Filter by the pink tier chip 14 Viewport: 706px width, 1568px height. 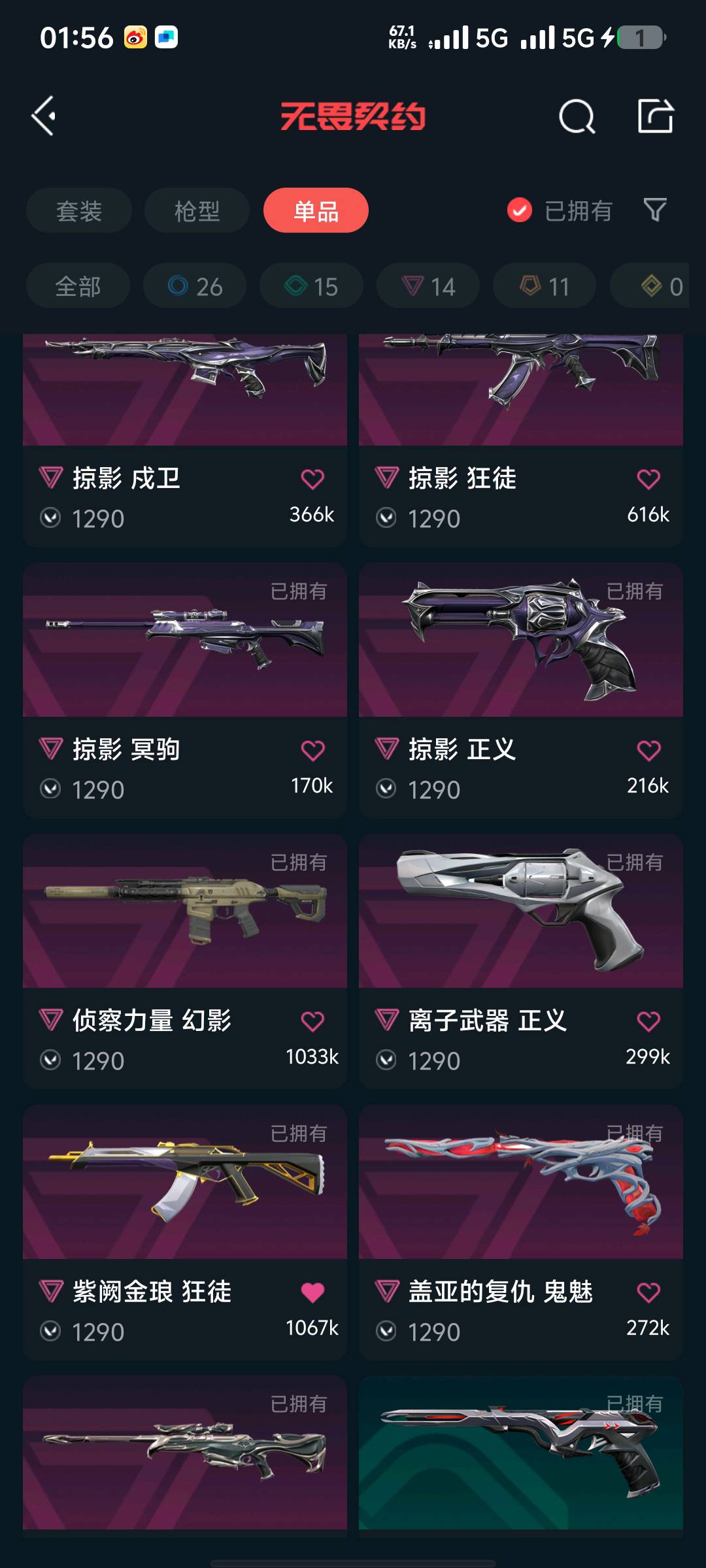click(x=428, y=286)
